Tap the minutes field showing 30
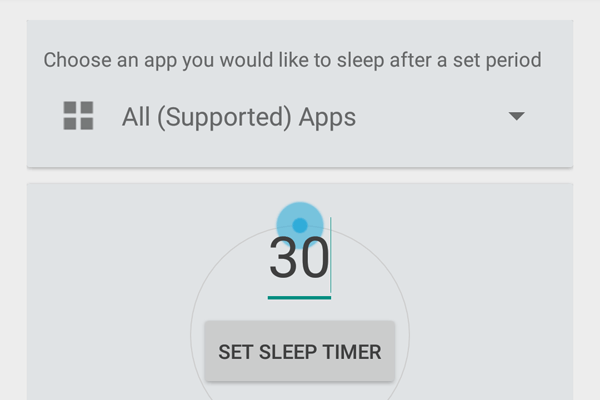 coord(299,260)
